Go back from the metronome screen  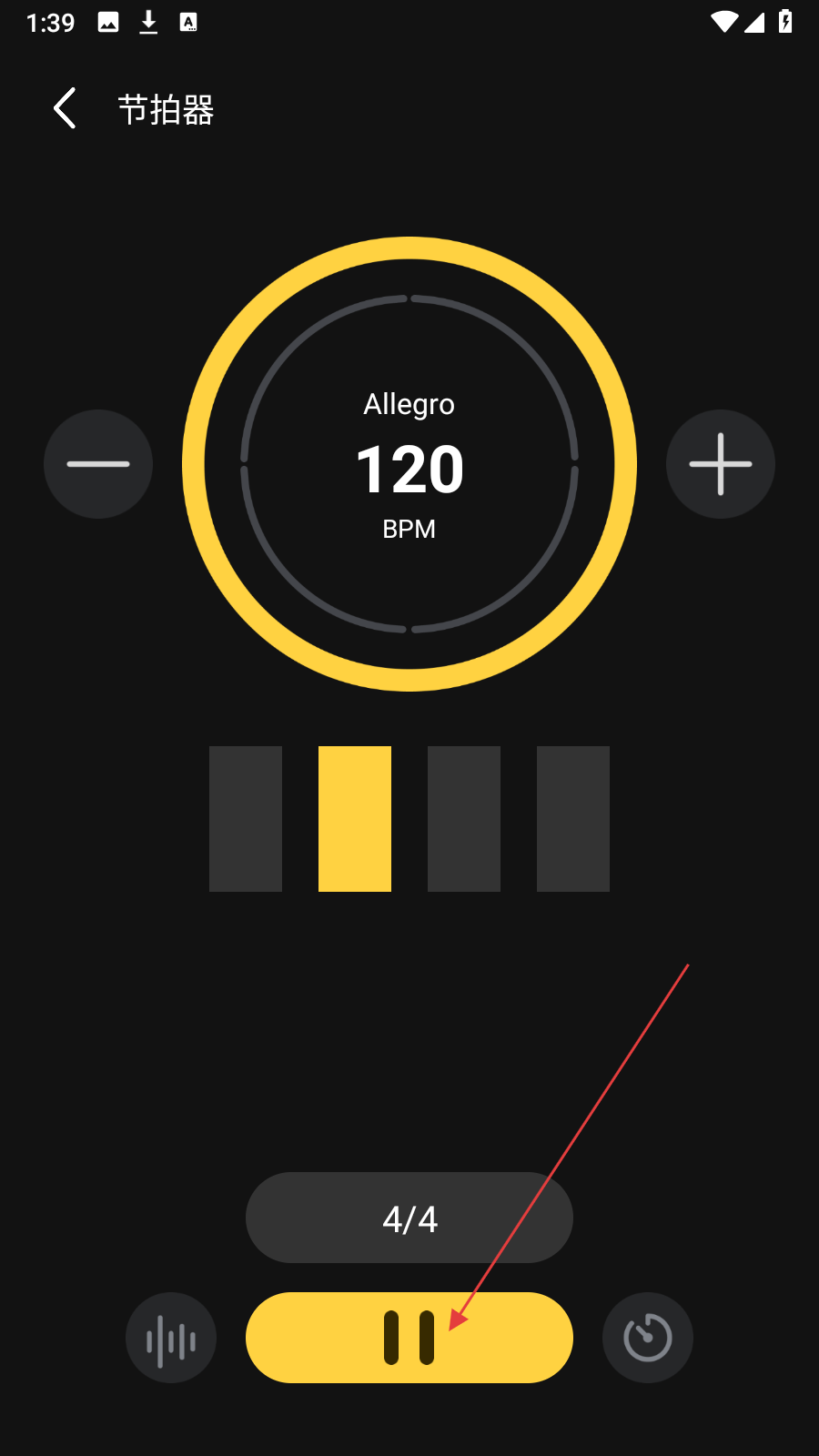(65, 109)
